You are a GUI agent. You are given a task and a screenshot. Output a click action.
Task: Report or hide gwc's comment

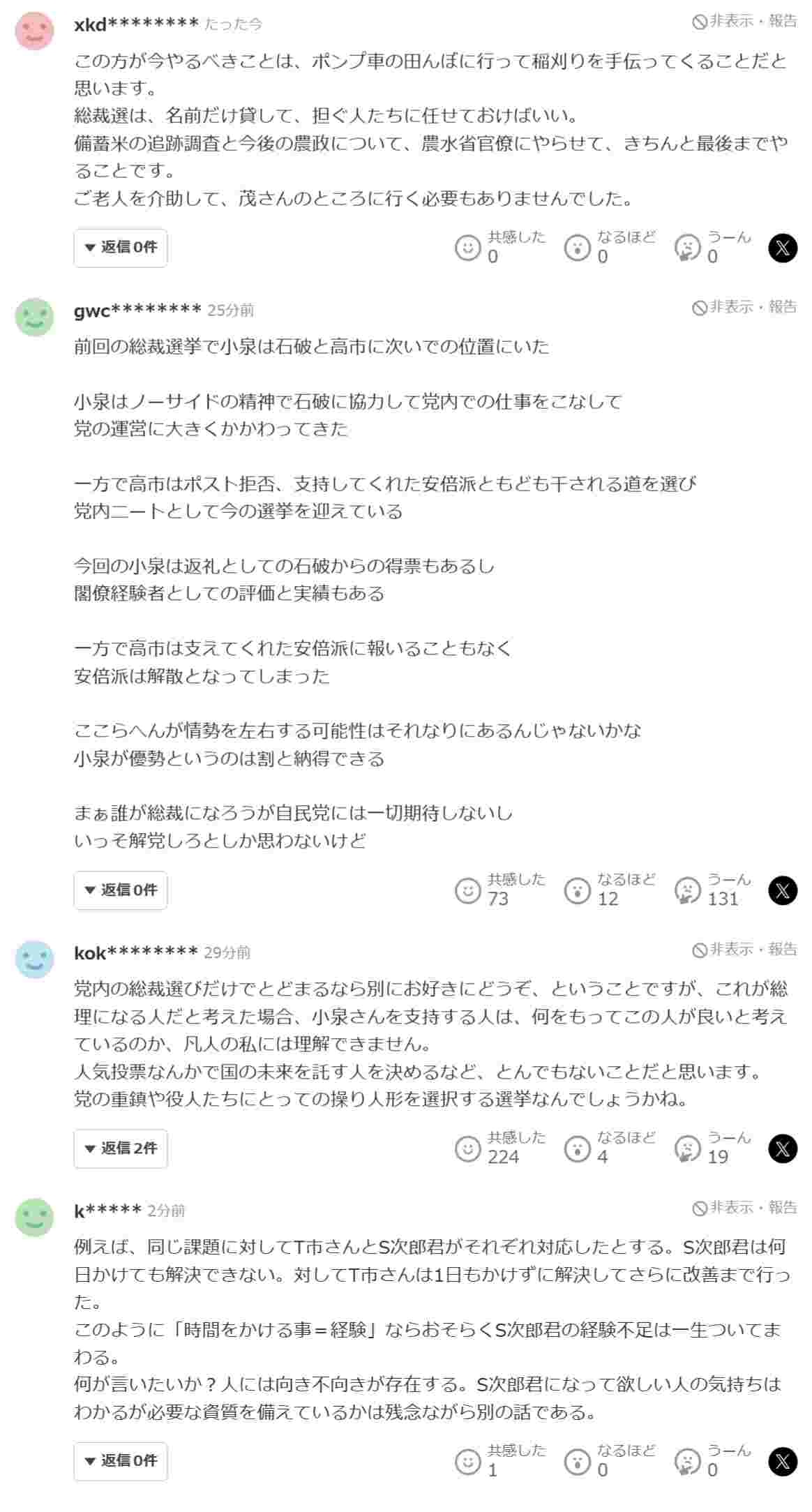coord(744,307)
